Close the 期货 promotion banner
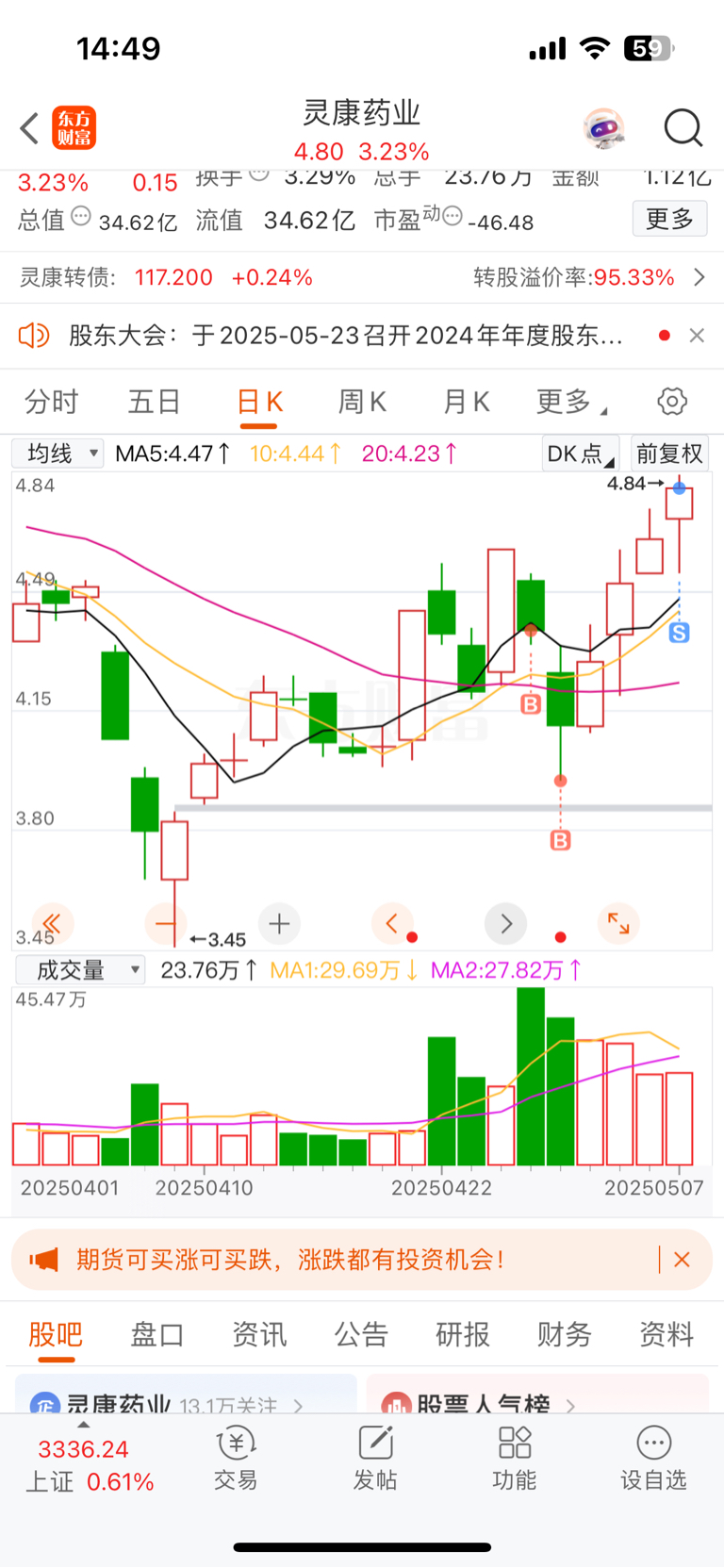The image size is (724, 1568). (x=682, y=1260)
